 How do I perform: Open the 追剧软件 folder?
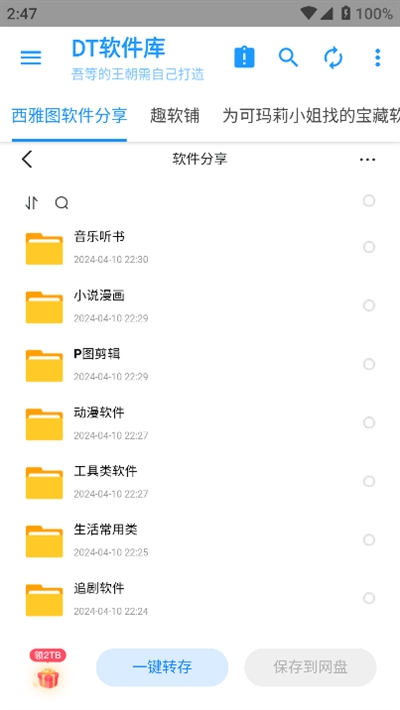200,599
